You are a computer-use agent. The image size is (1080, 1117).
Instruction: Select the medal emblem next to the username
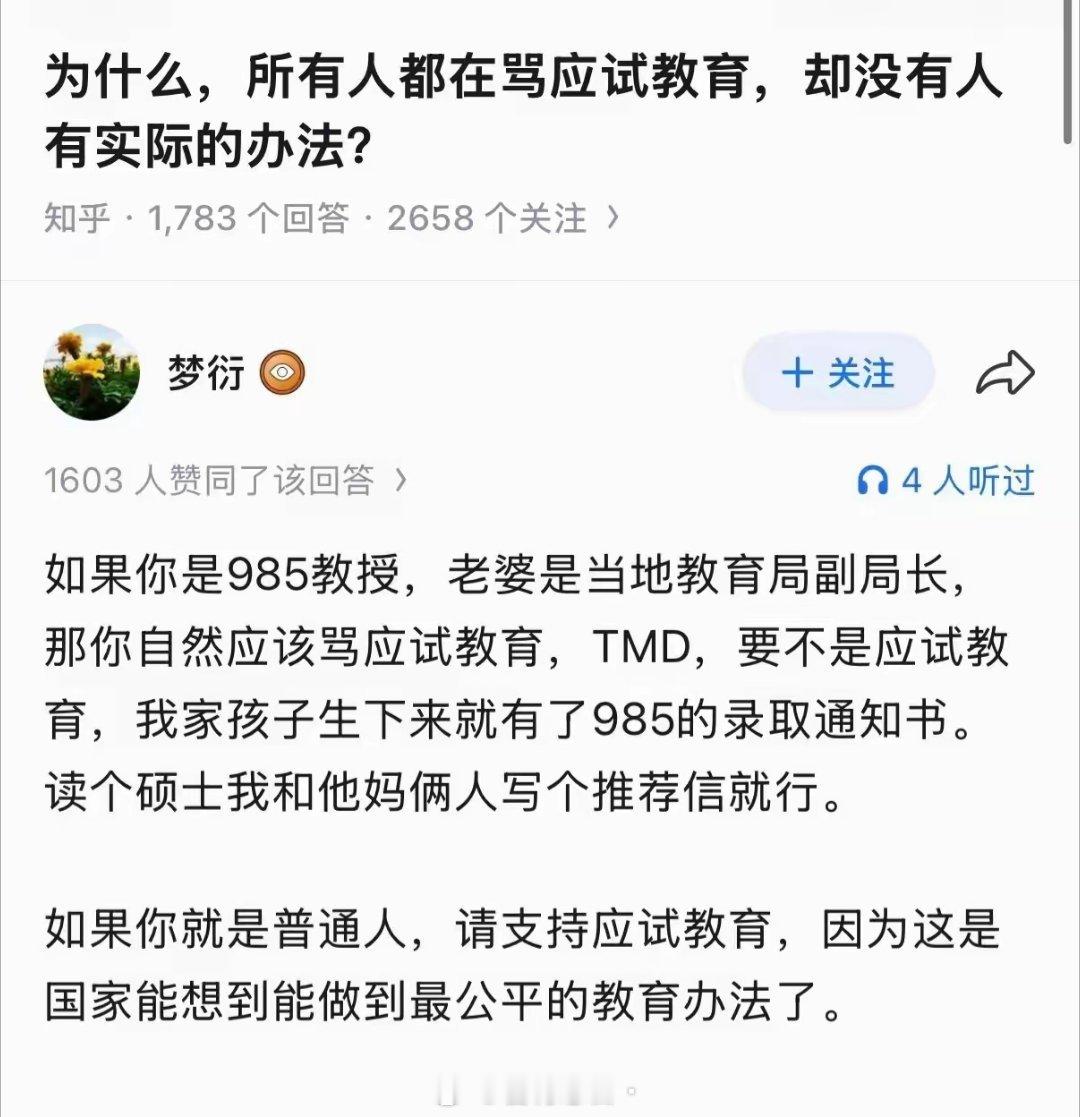[281, 371]
